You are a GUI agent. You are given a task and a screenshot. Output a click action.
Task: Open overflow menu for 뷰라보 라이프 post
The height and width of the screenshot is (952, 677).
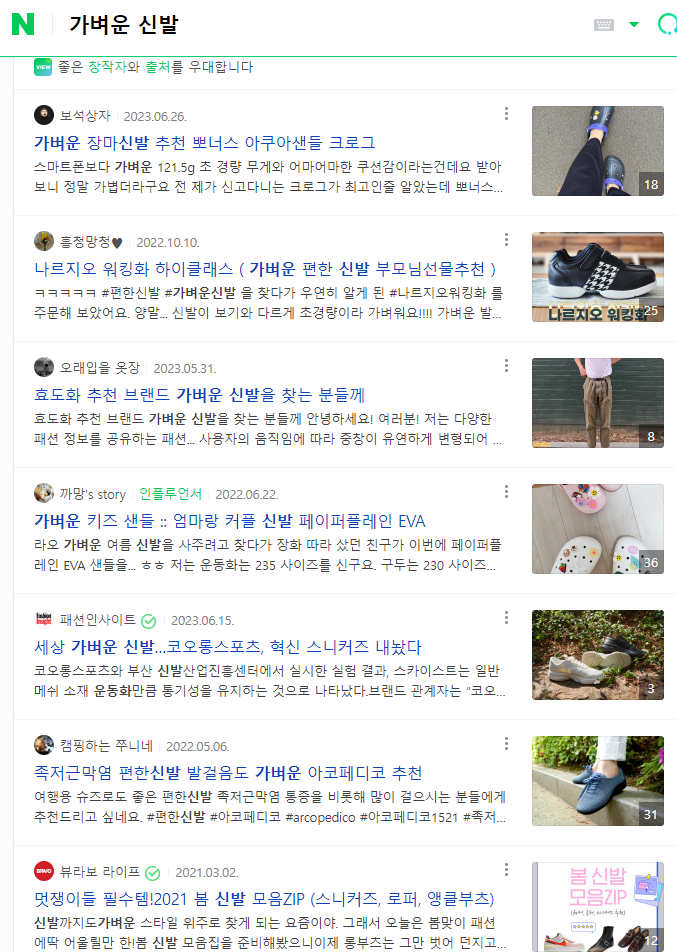point(506,870)
